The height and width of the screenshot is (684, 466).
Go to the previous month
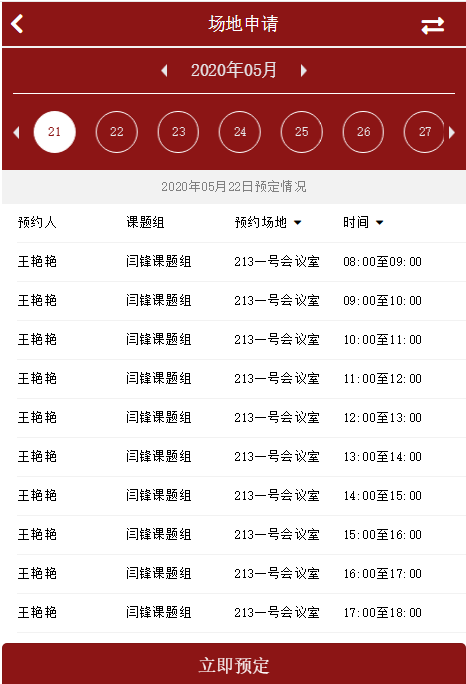[164, 71]
